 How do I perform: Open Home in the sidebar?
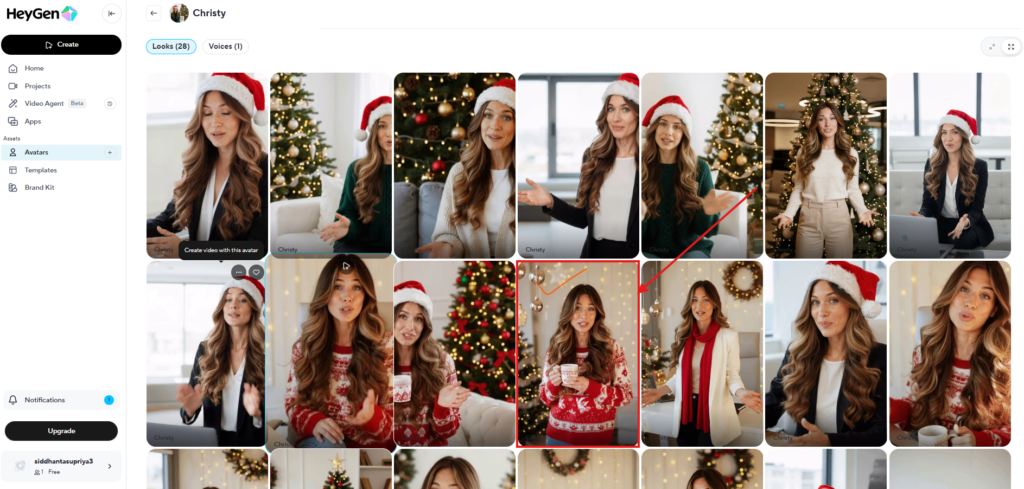point(34,68)
